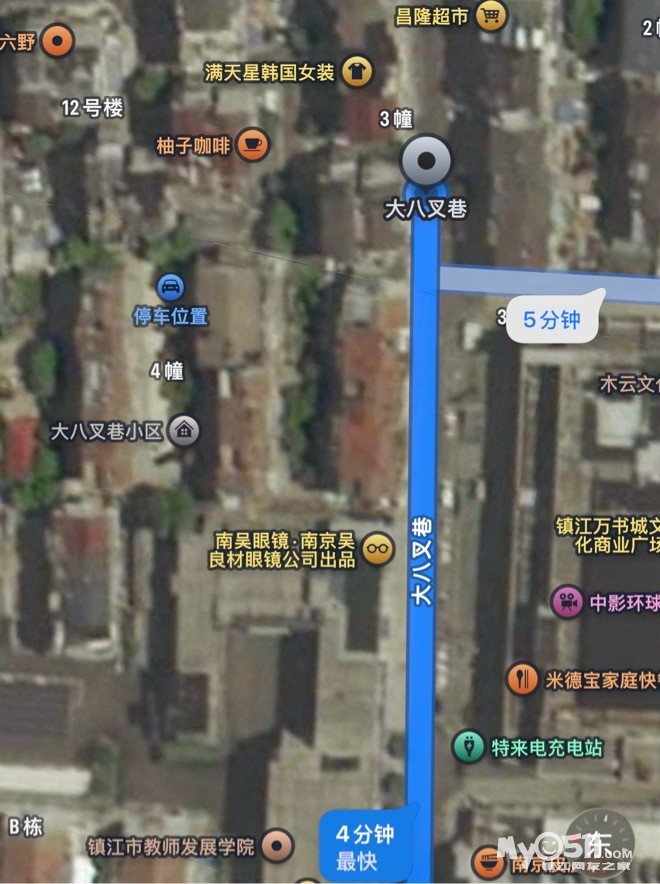Screen dimensions: 660x884
Task: View 南吴眼镜 eyewear shop marker
Action: click(x=378, y=549)
